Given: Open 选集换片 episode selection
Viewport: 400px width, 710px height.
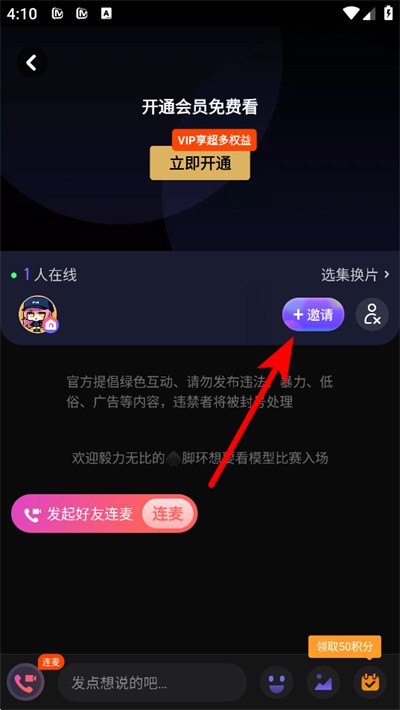Looking at the screenshot, I should tap(355, 275).
